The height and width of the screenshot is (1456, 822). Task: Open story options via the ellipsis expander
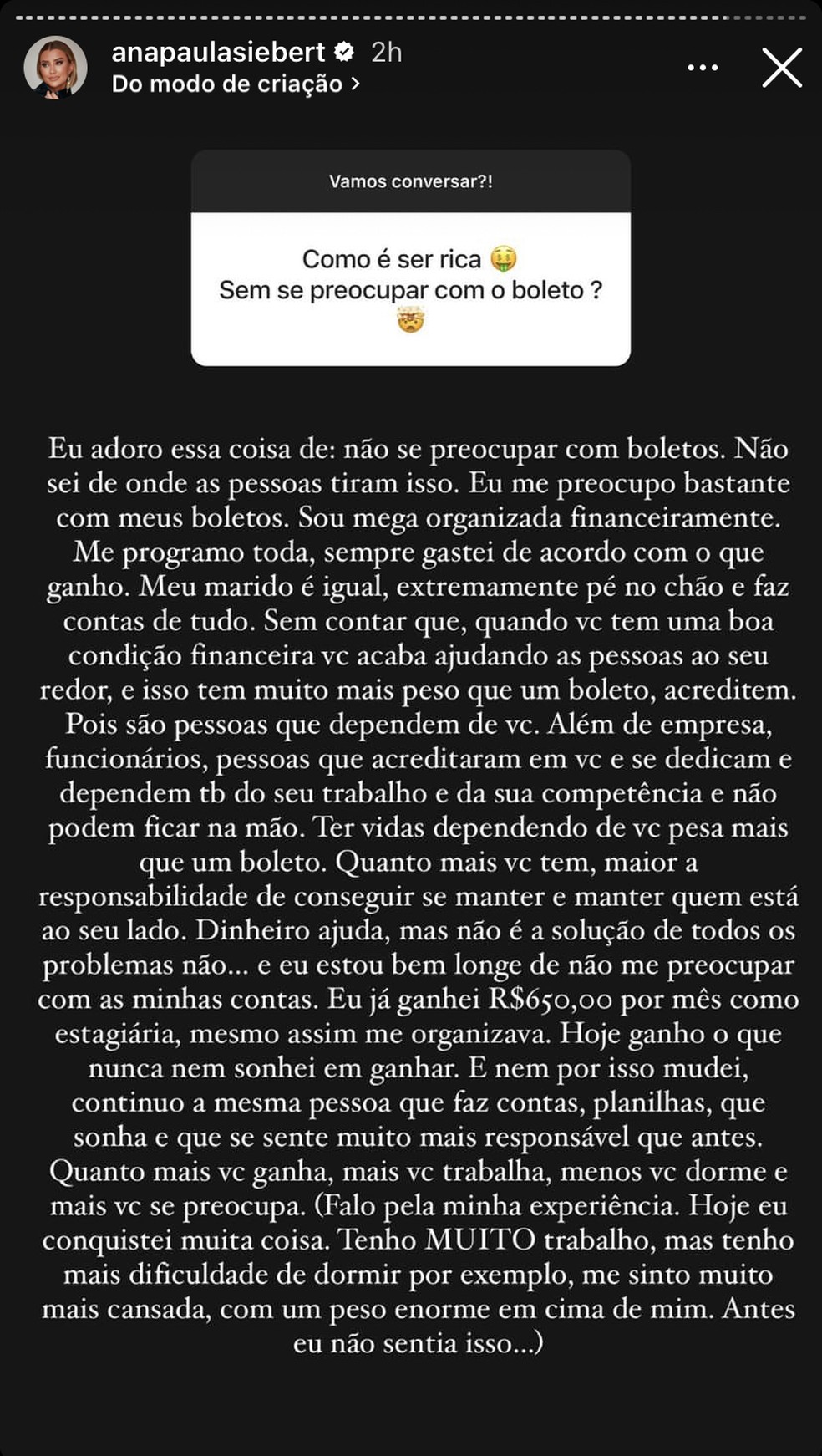click(x=703, y=69)
